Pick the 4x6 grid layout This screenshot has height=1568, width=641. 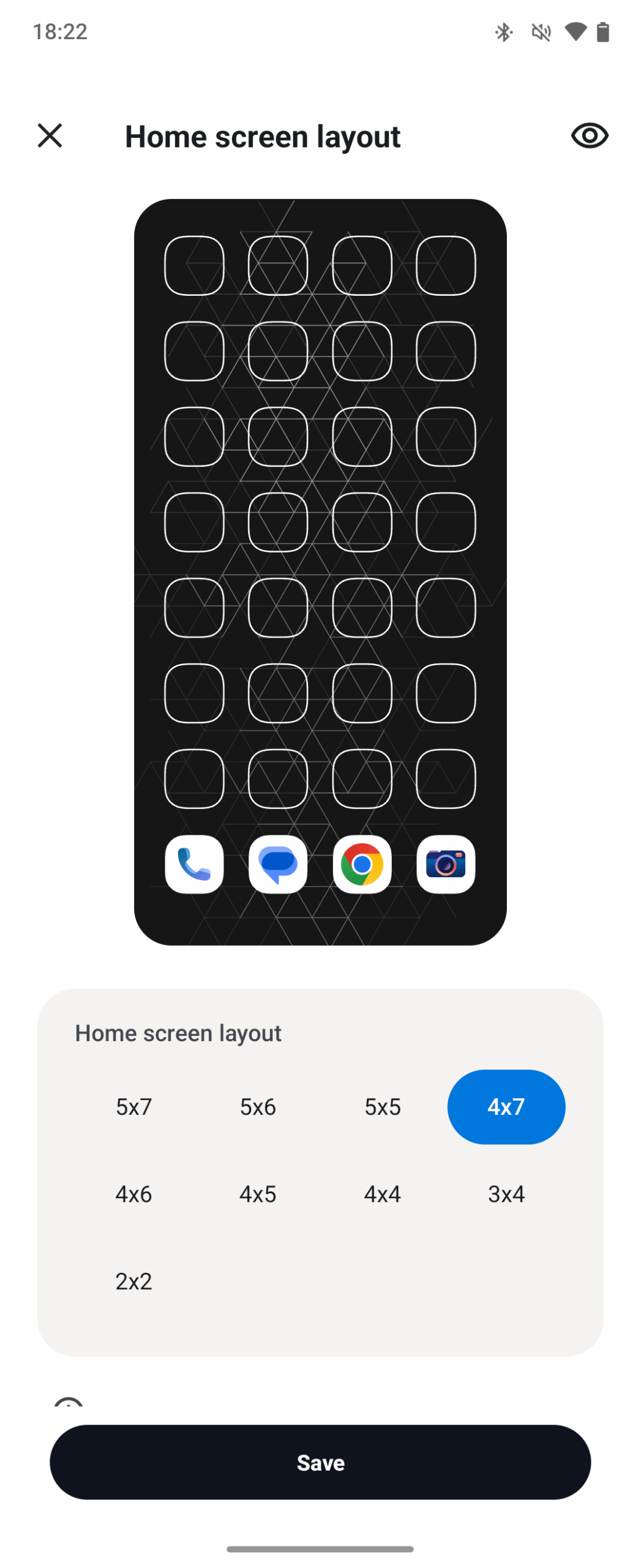(x=133, y=1193)
